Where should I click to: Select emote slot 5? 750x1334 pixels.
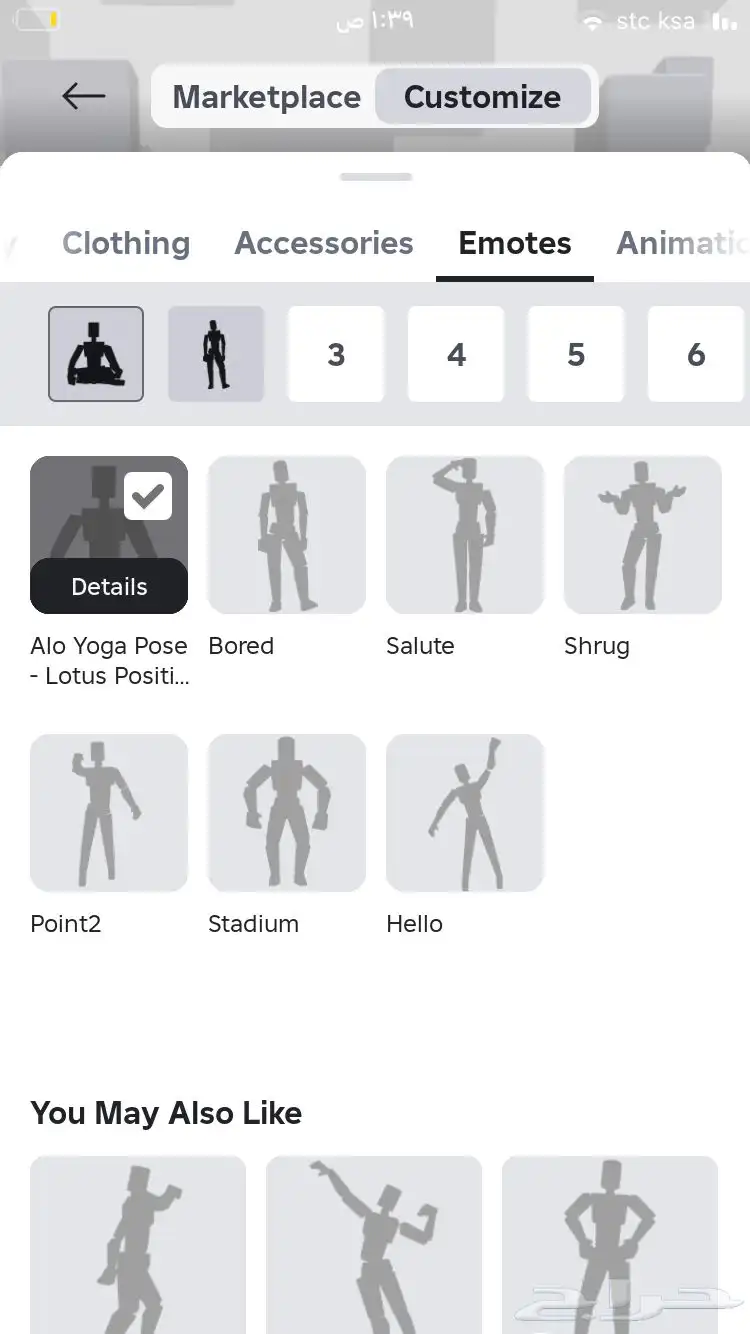(x=576, y=354)
